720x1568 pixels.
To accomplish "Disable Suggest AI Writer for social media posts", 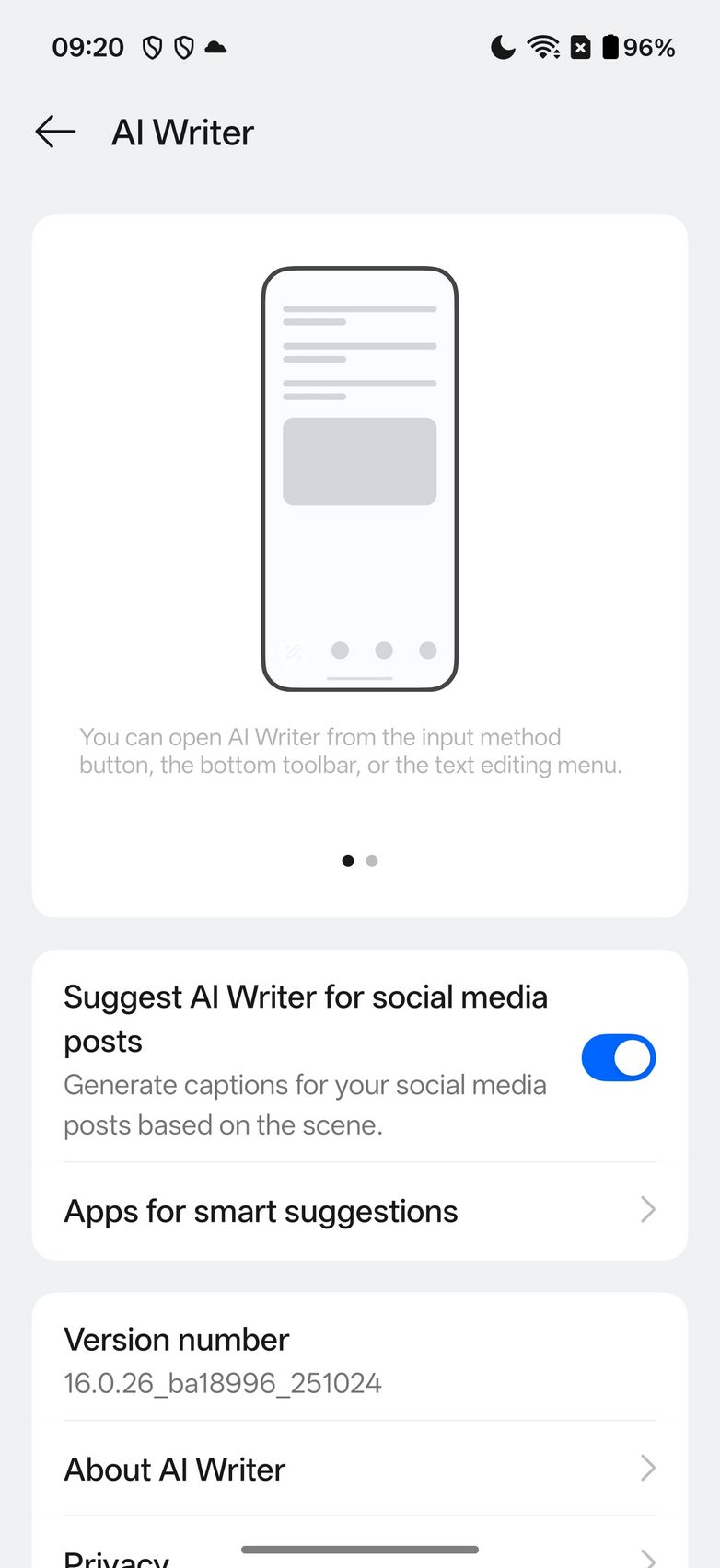I will [618, 1057].
